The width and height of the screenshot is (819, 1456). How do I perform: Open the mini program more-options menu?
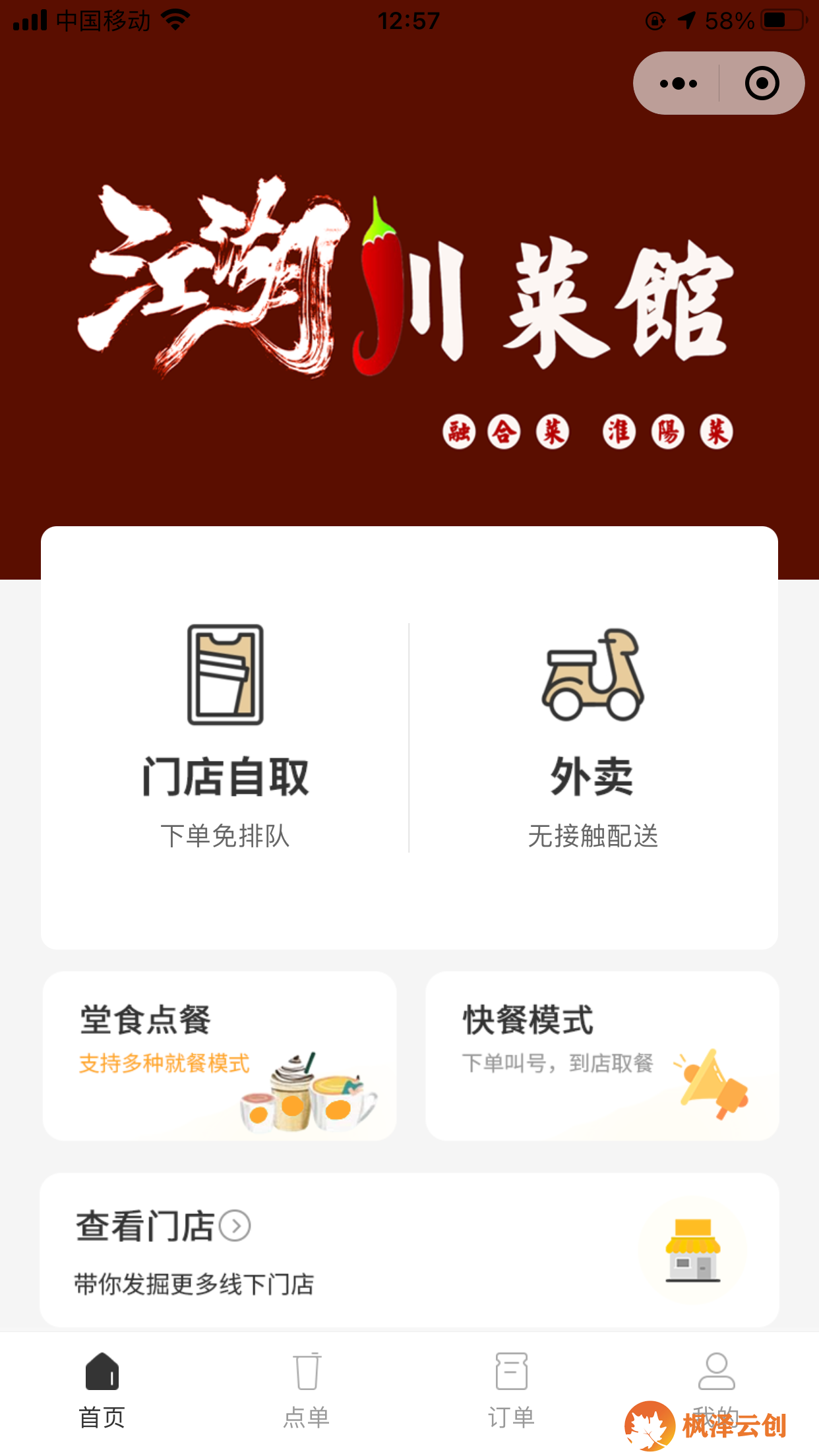[679, 84]
